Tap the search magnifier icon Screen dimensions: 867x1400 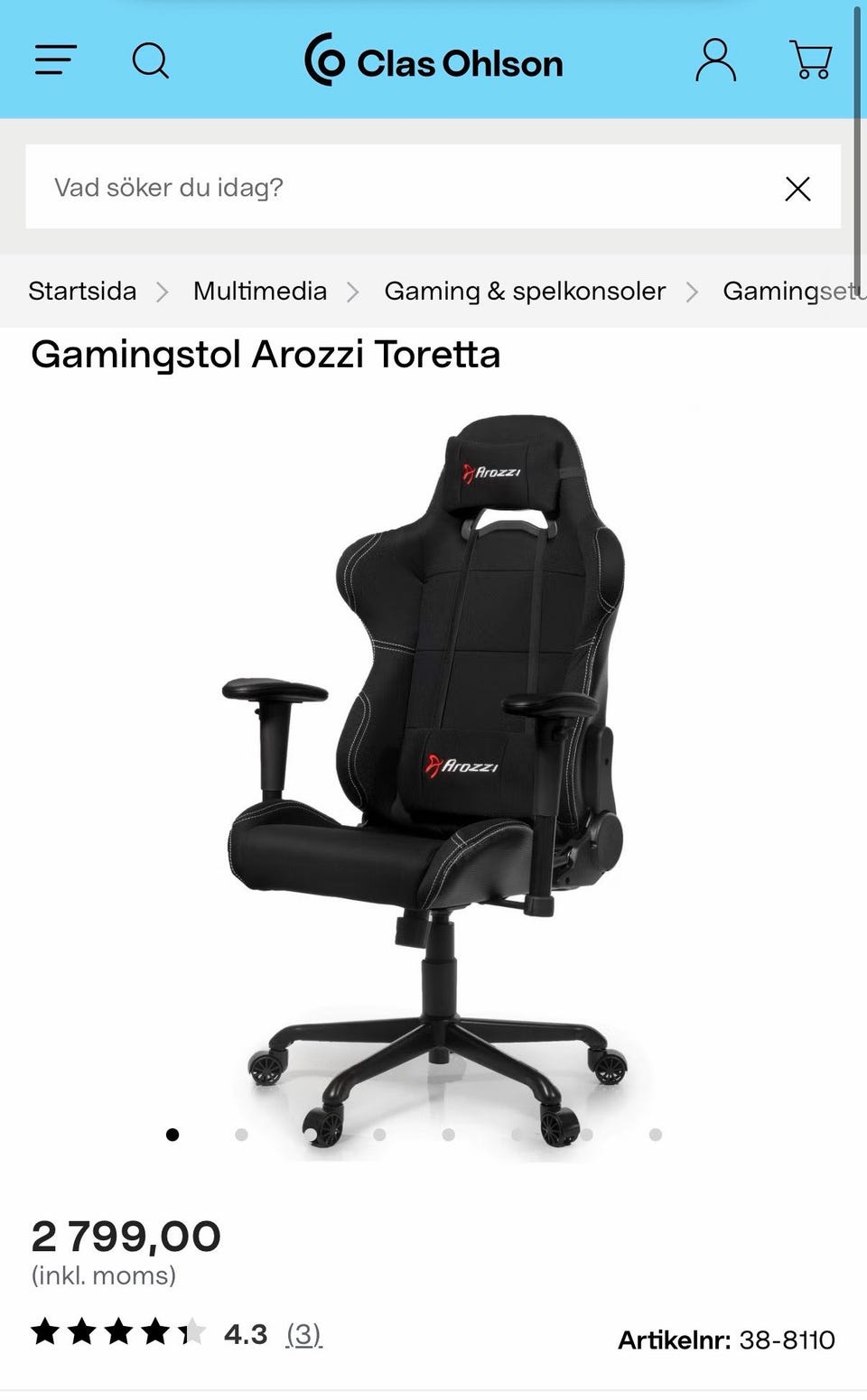[x=150, y=60]
